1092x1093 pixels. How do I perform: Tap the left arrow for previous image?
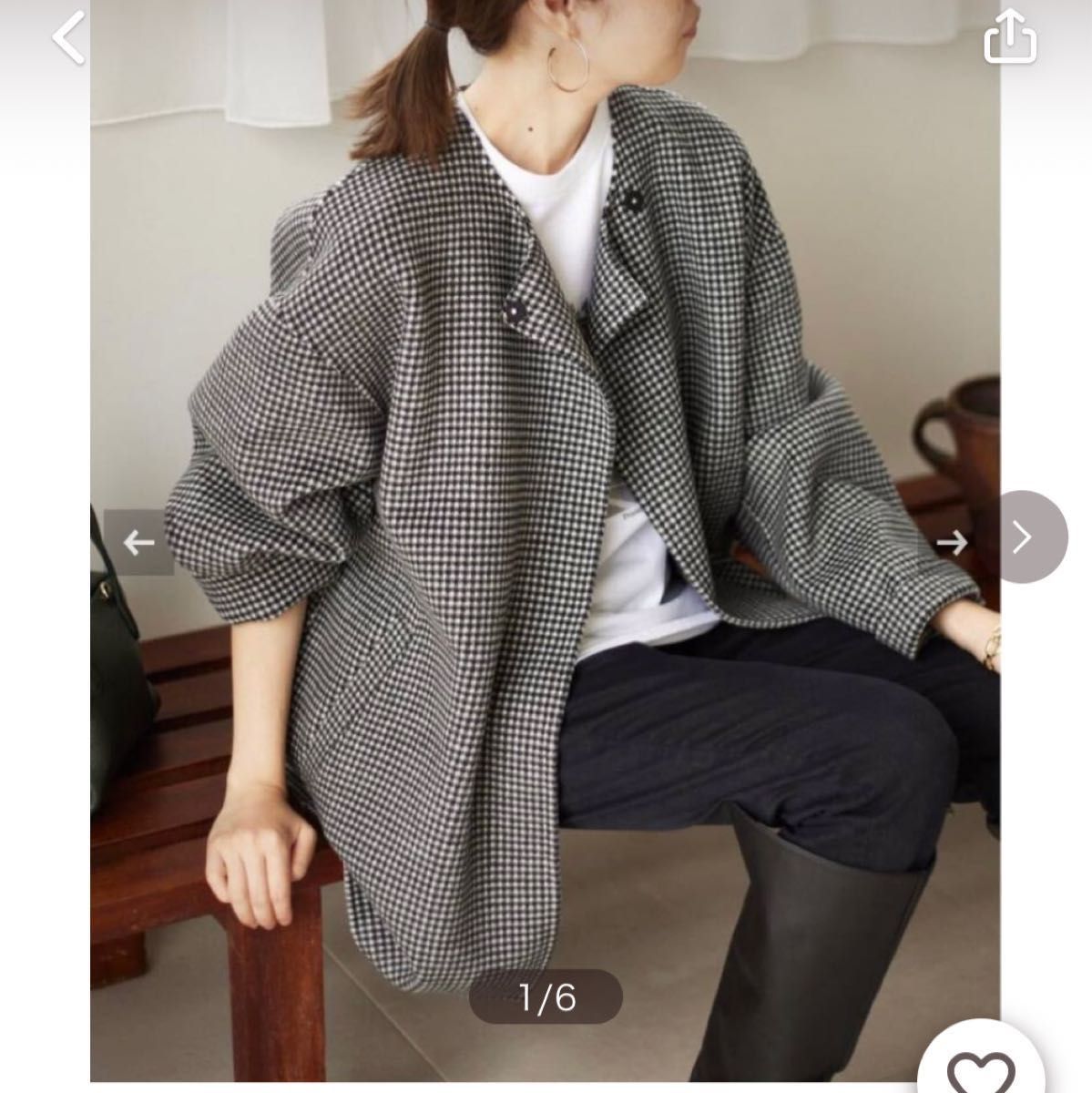point(138,543)
